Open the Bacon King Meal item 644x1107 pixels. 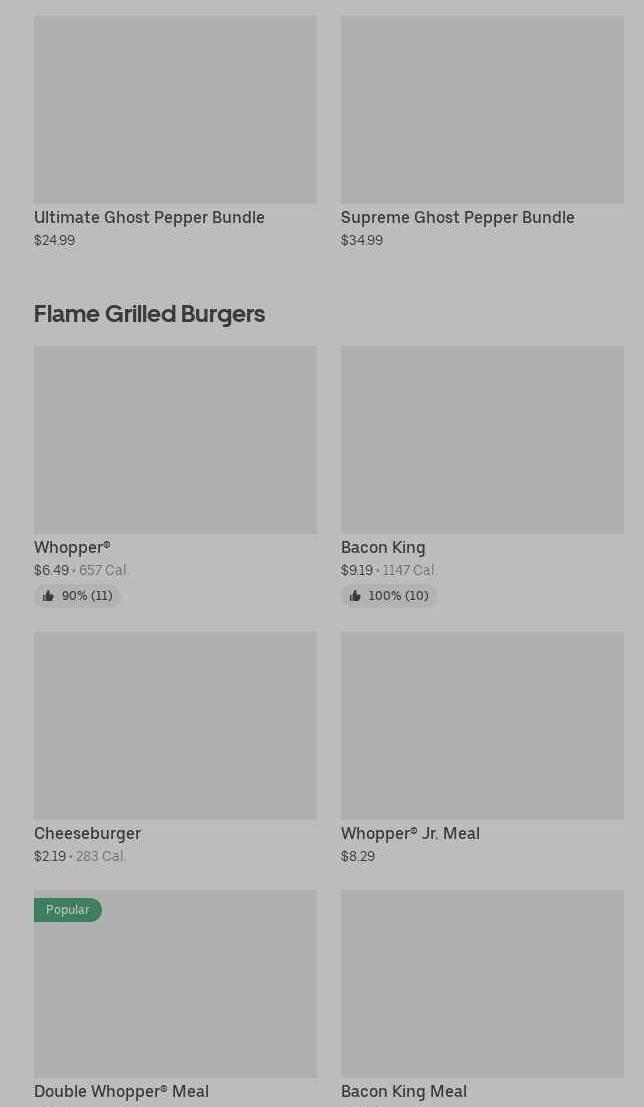(482, 998)
